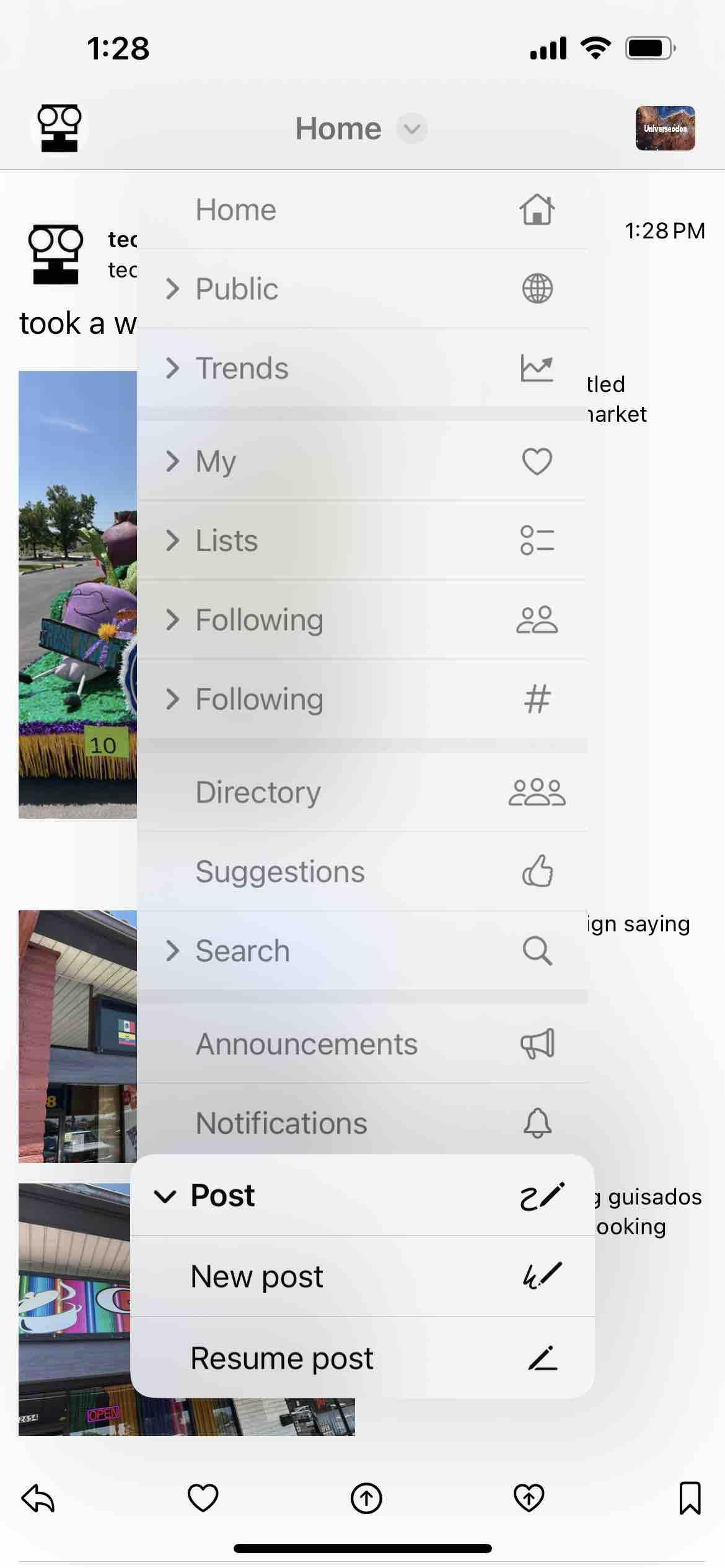Viewport: 725px width, 1568px height.
Task: Expand the Search submenu
Action: pyautogui.click(x=362, y=951)
